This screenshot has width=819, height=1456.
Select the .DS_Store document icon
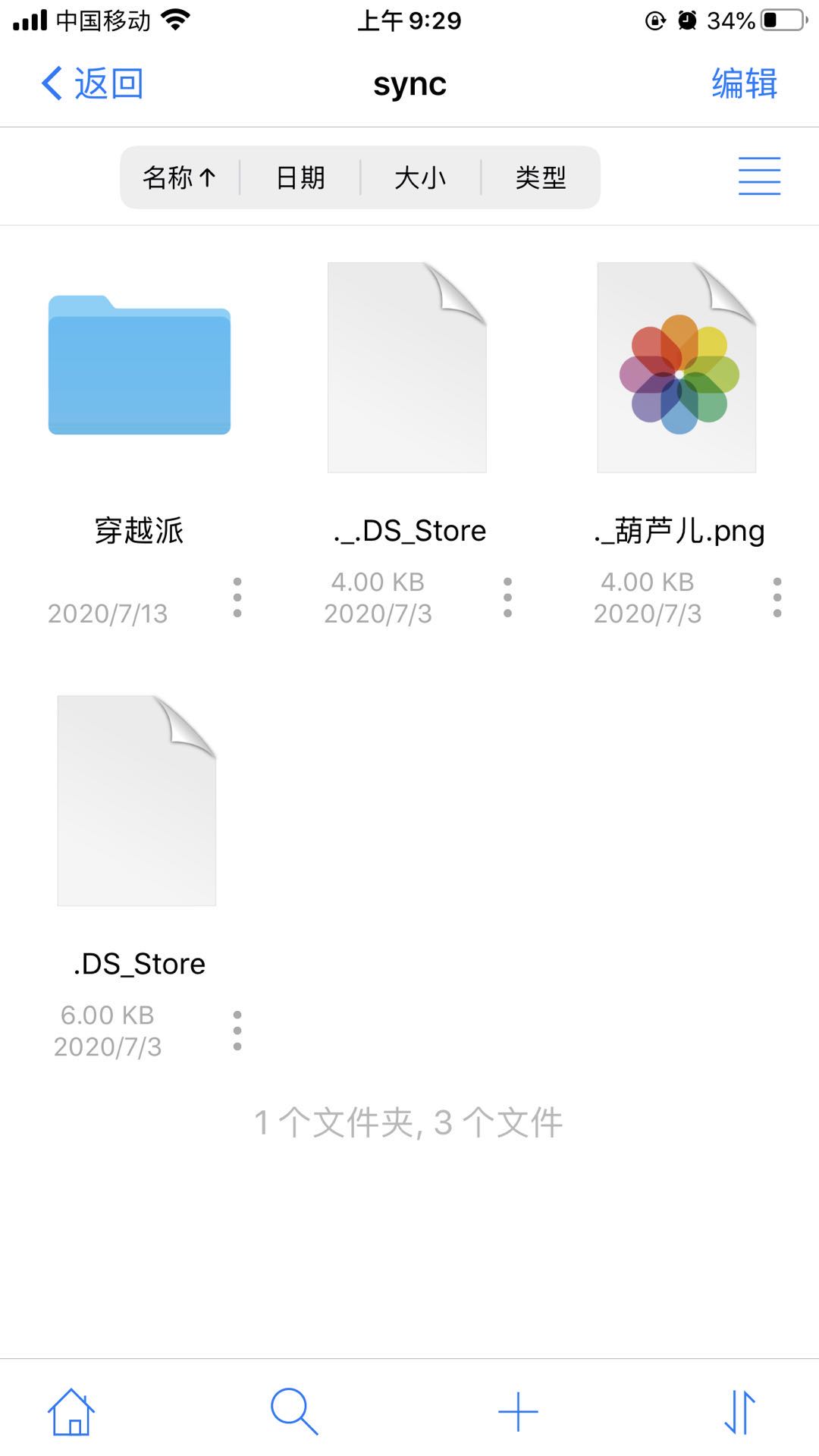coord(136,800)
